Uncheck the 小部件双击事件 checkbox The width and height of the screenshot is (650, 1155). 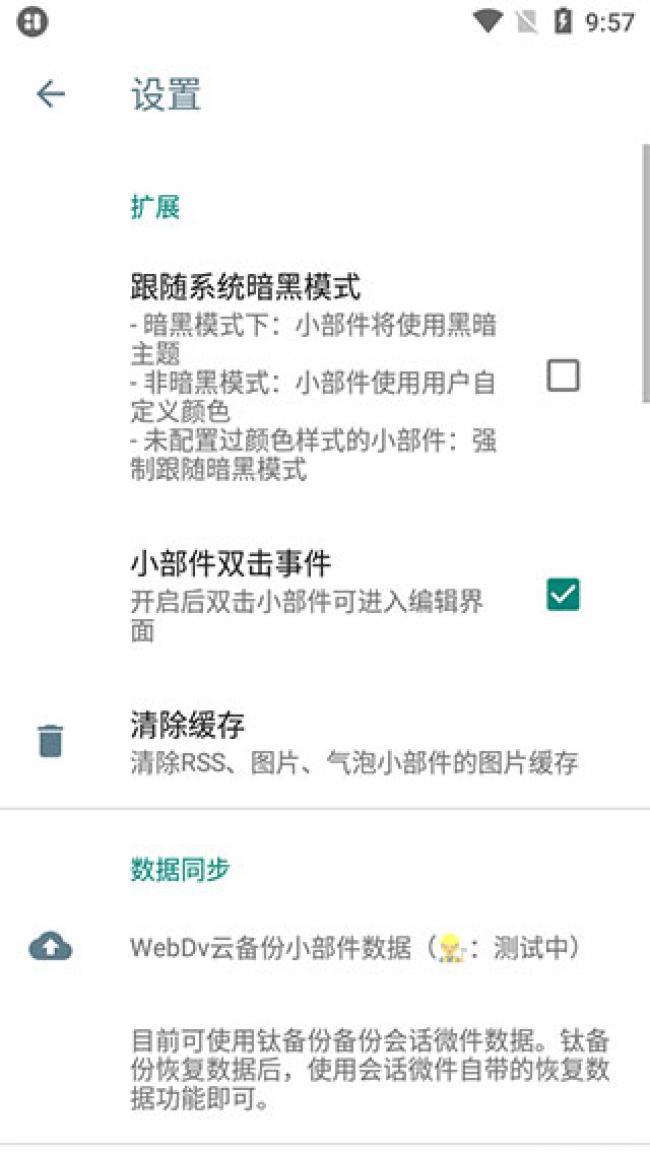point(563,594)
